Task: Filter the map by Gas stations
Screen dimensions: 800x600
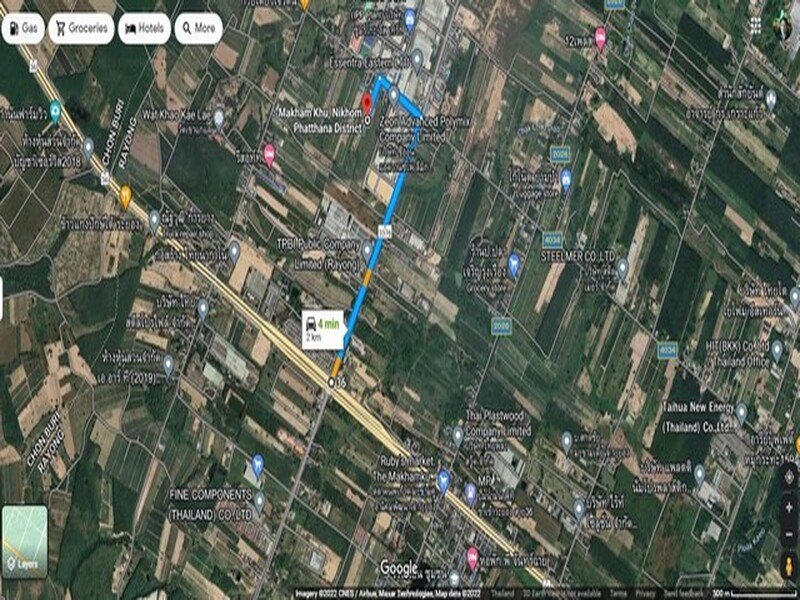Action: (x=23, y=28)
